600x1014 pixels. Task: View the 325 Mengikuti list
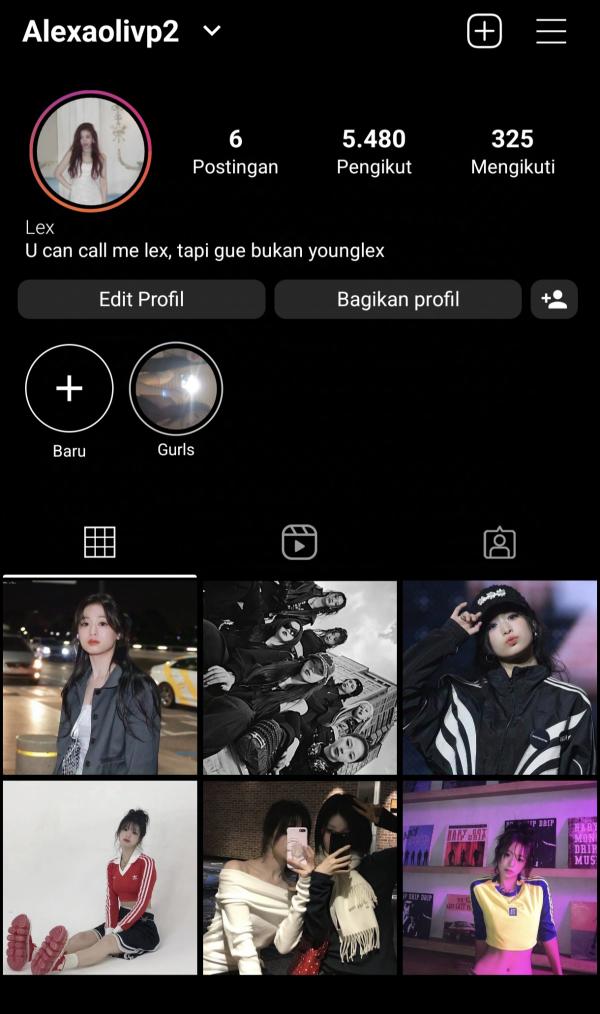coord(512,152)
